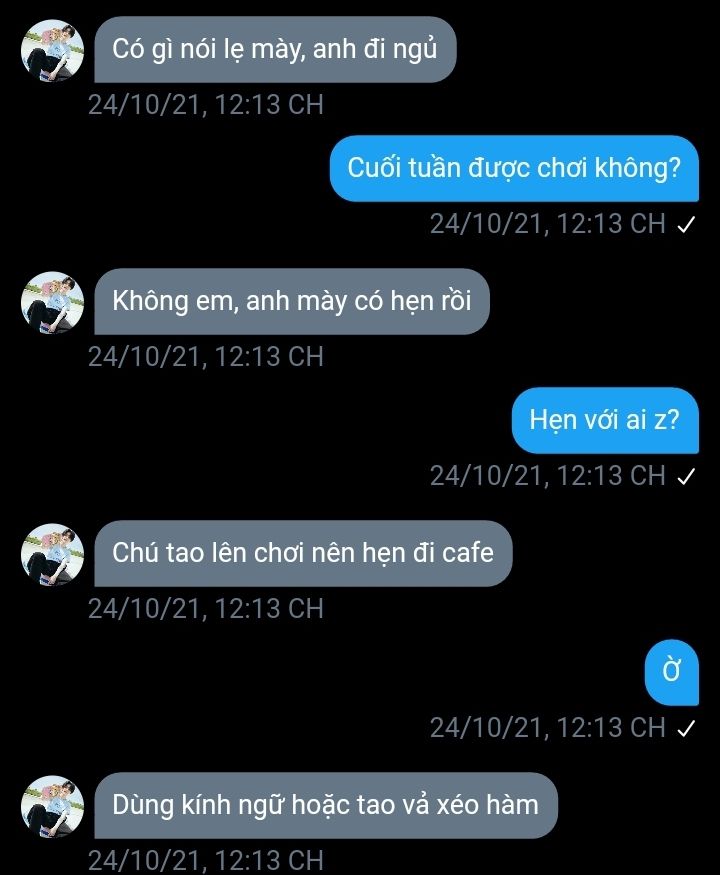Open profile picture beside "Chú tao lên chơi" message
The image size is (720, 875).
[52, 553]
